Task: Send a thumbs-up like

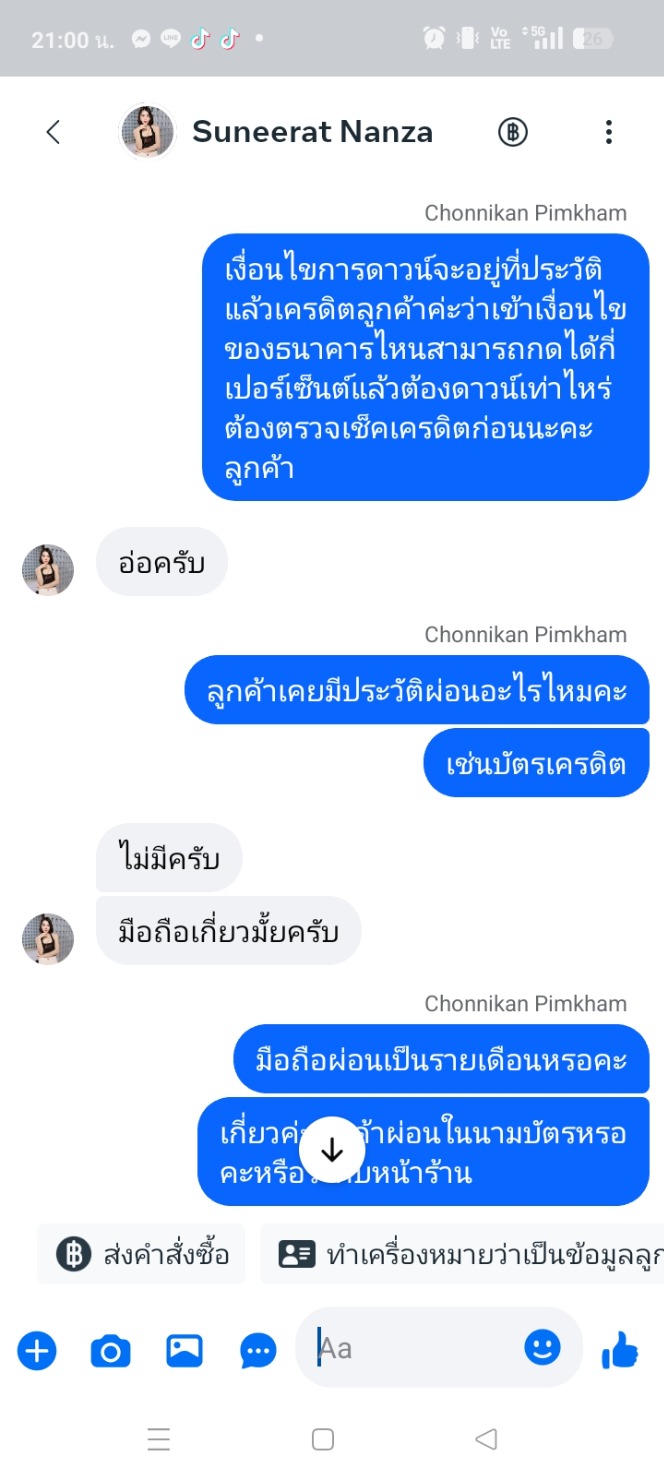Action: [x=620, y=1351]
